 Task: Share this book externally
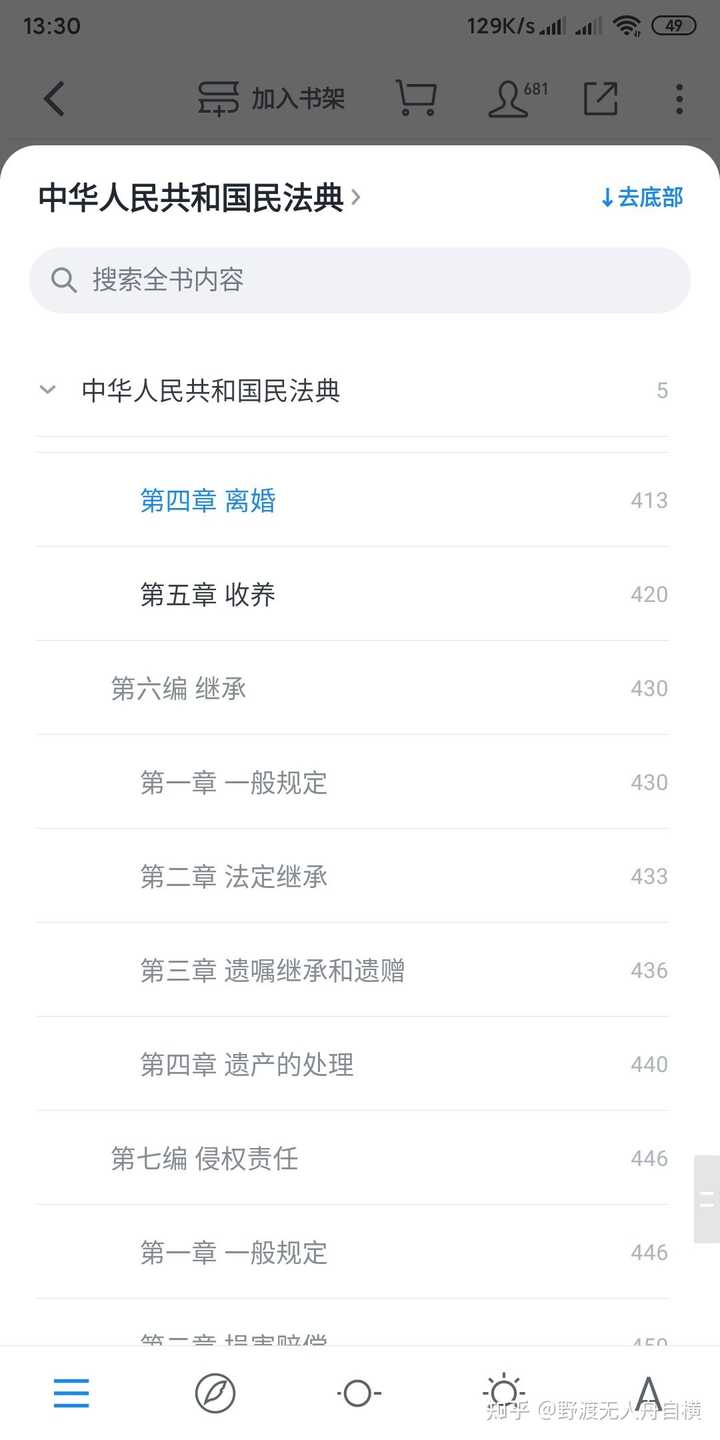600,99
